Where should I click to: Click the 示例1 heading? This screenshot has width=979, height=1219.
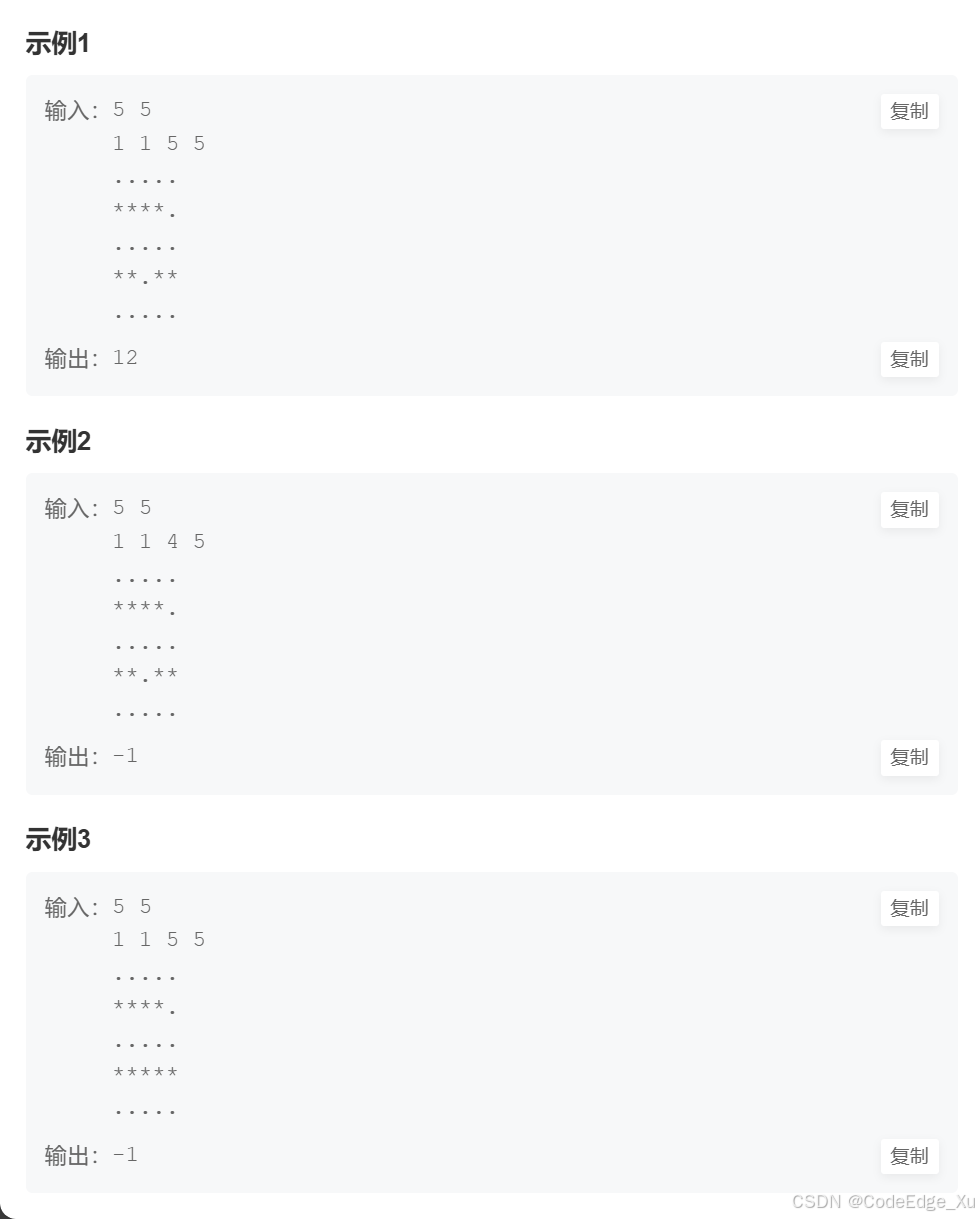pyautogui.click(x=58, y=44)
